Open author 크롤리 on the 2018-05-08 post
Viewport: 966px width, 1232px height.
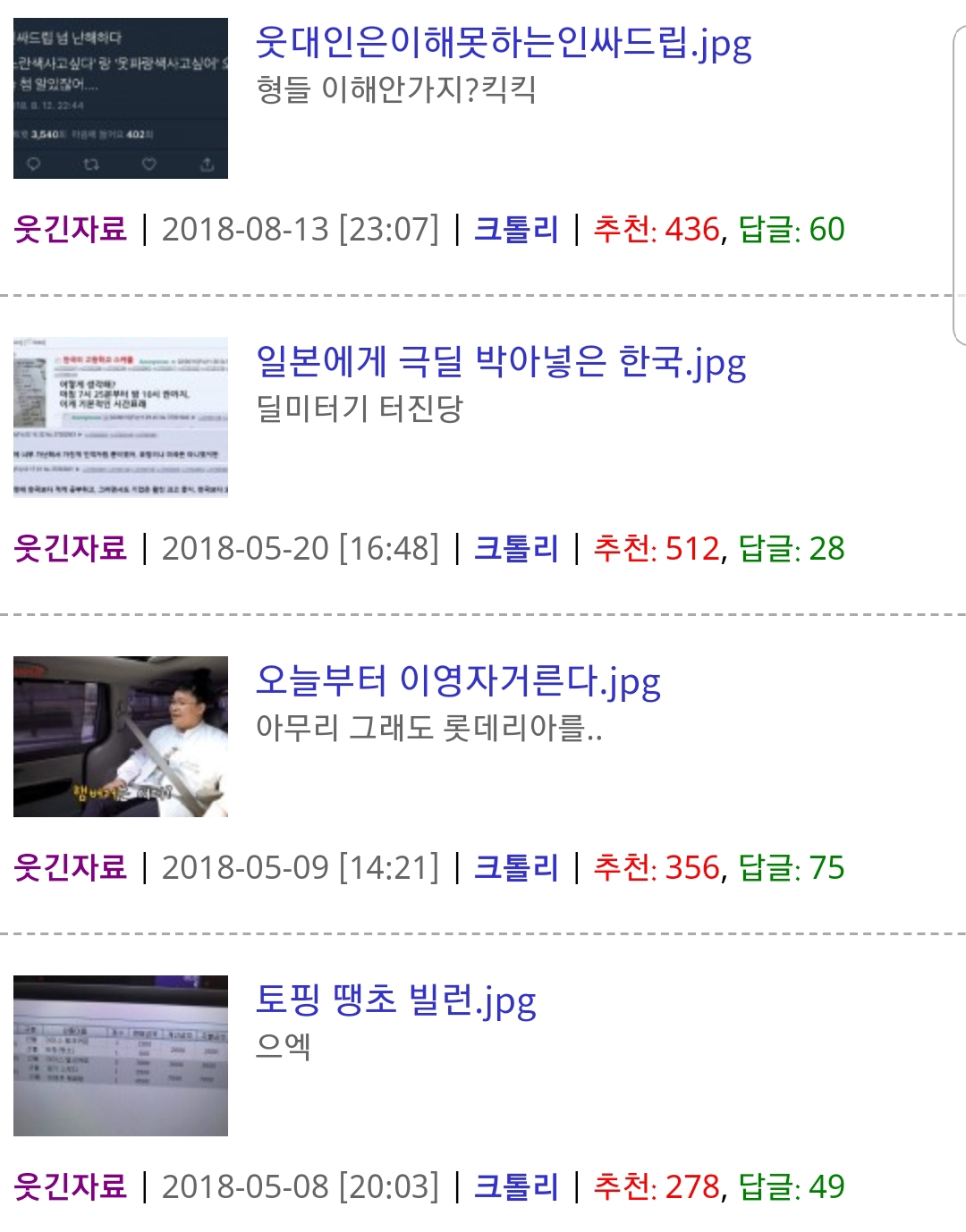(516, 1187)
